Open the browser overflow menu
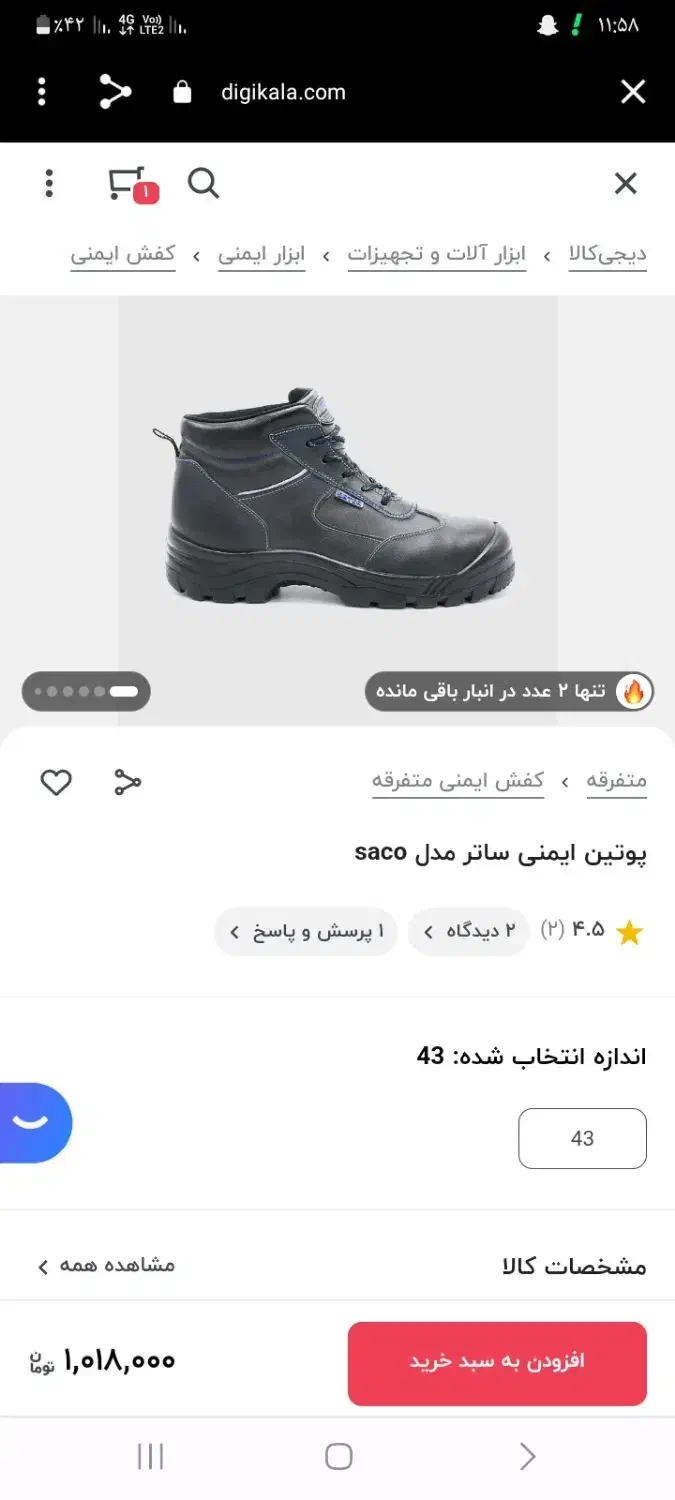 pyautogui.click(x=41, y=92)
